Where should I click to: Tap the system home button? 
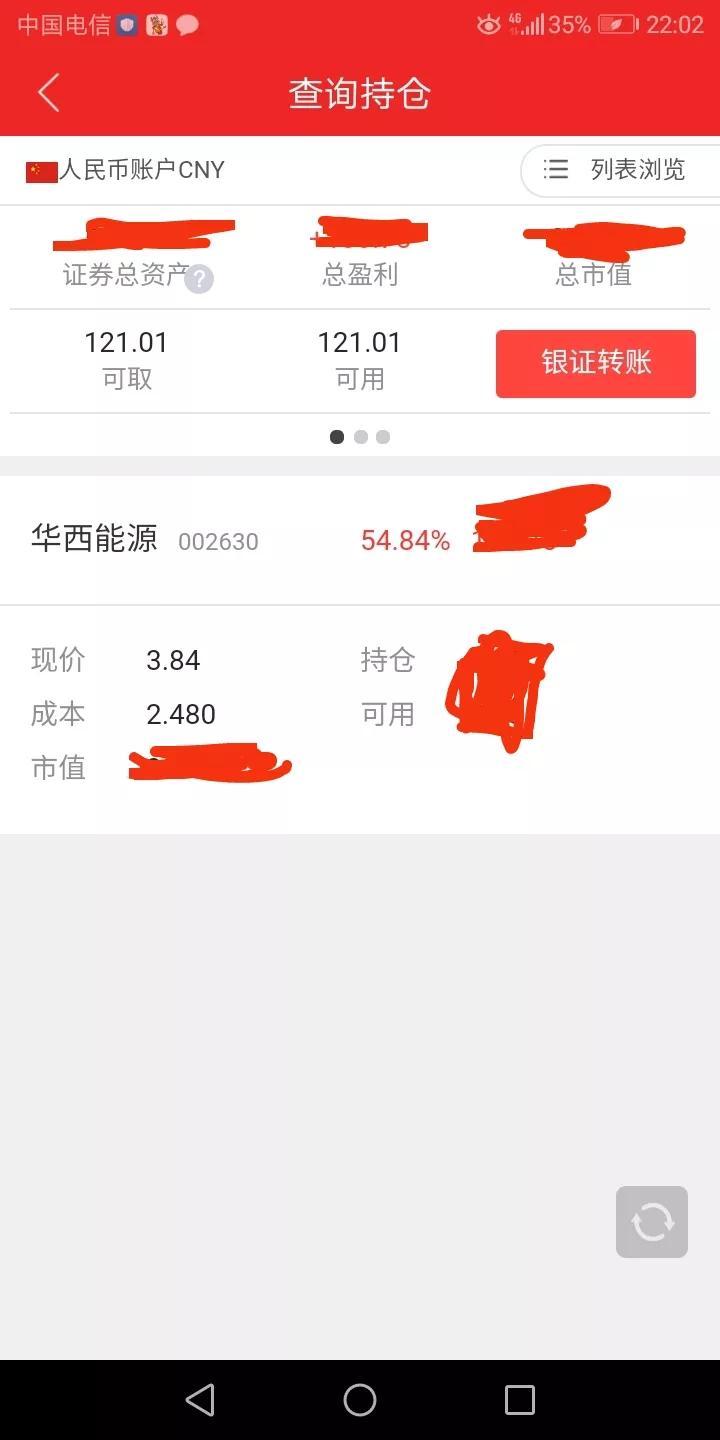pos(360,1399)
